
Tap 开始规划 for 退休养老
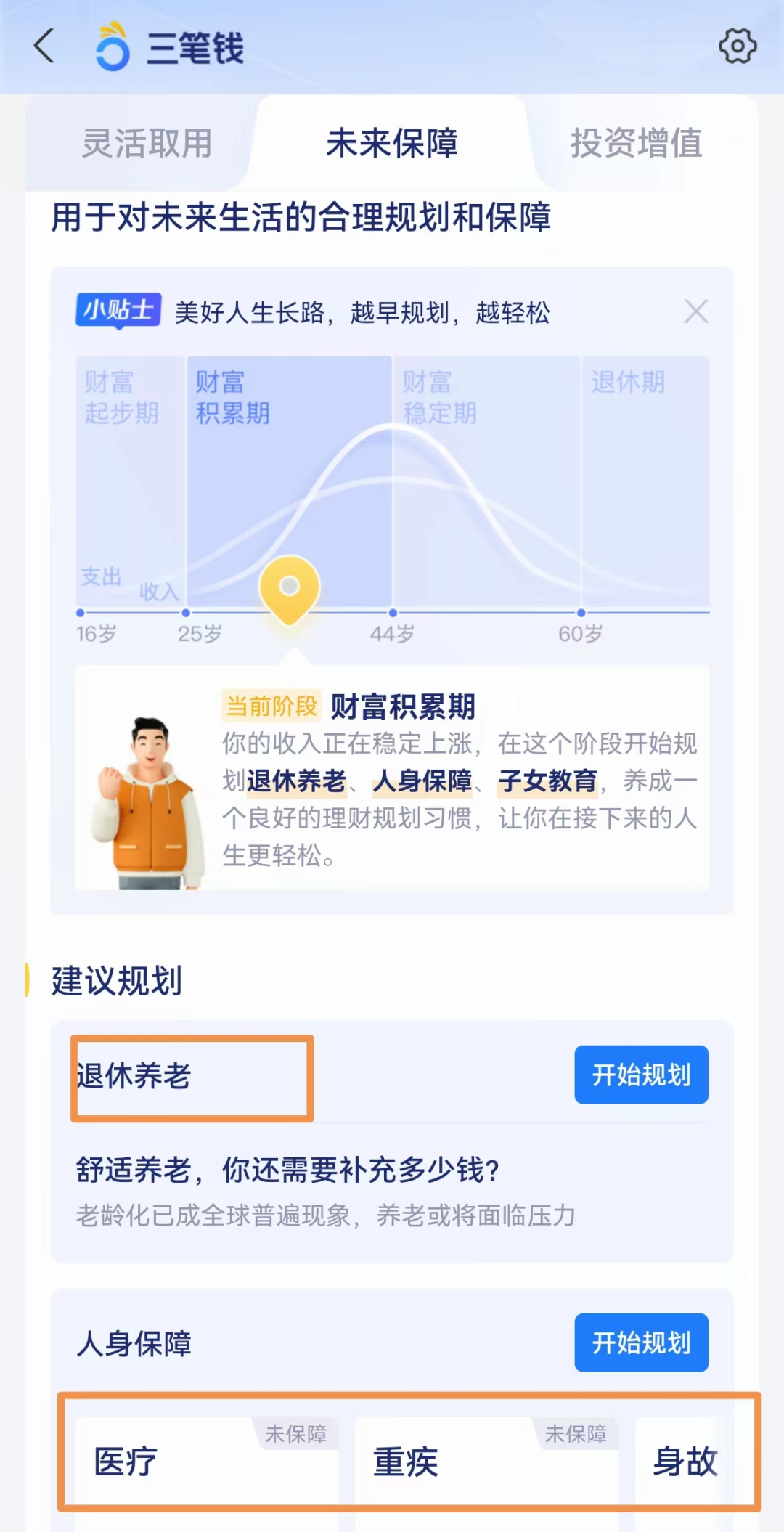[x=641, y=1075]
